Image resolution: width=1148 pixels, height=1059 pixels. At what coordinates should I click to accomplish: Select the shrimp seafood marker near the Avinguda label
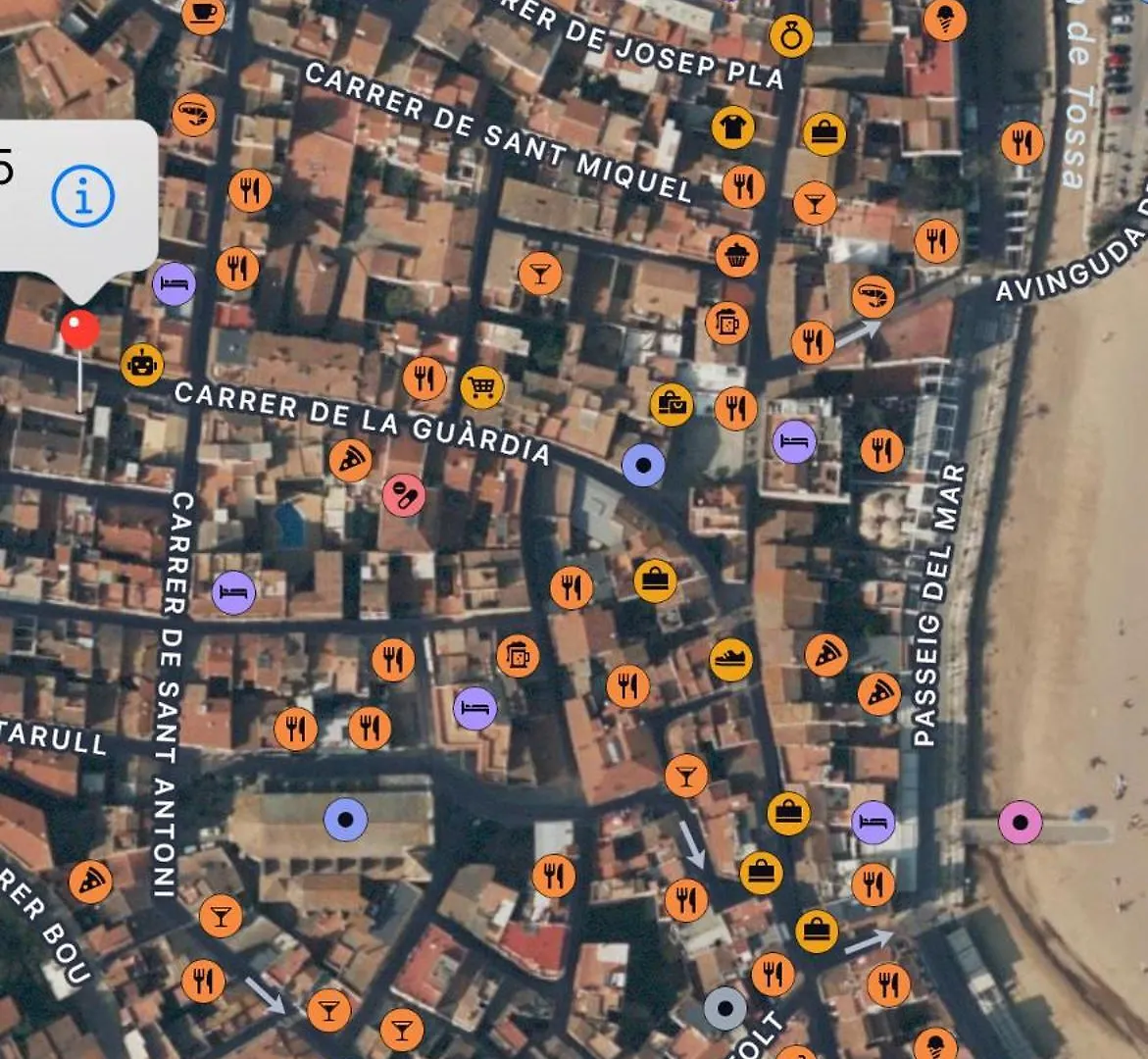(x=873, y=295)
